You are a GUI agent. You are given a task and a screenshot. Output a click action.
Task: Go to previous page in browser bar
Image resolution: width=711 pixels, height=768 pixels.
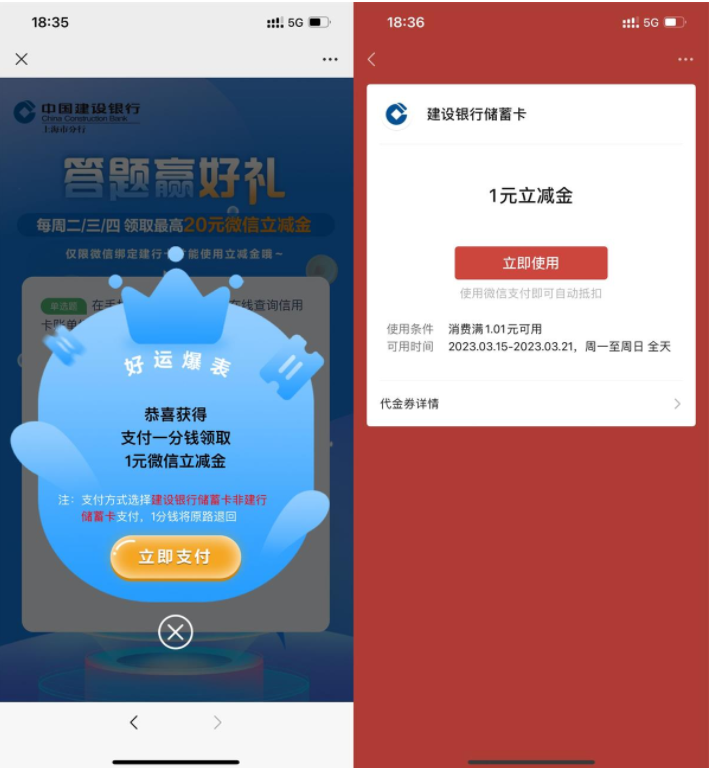coord(134,722)
